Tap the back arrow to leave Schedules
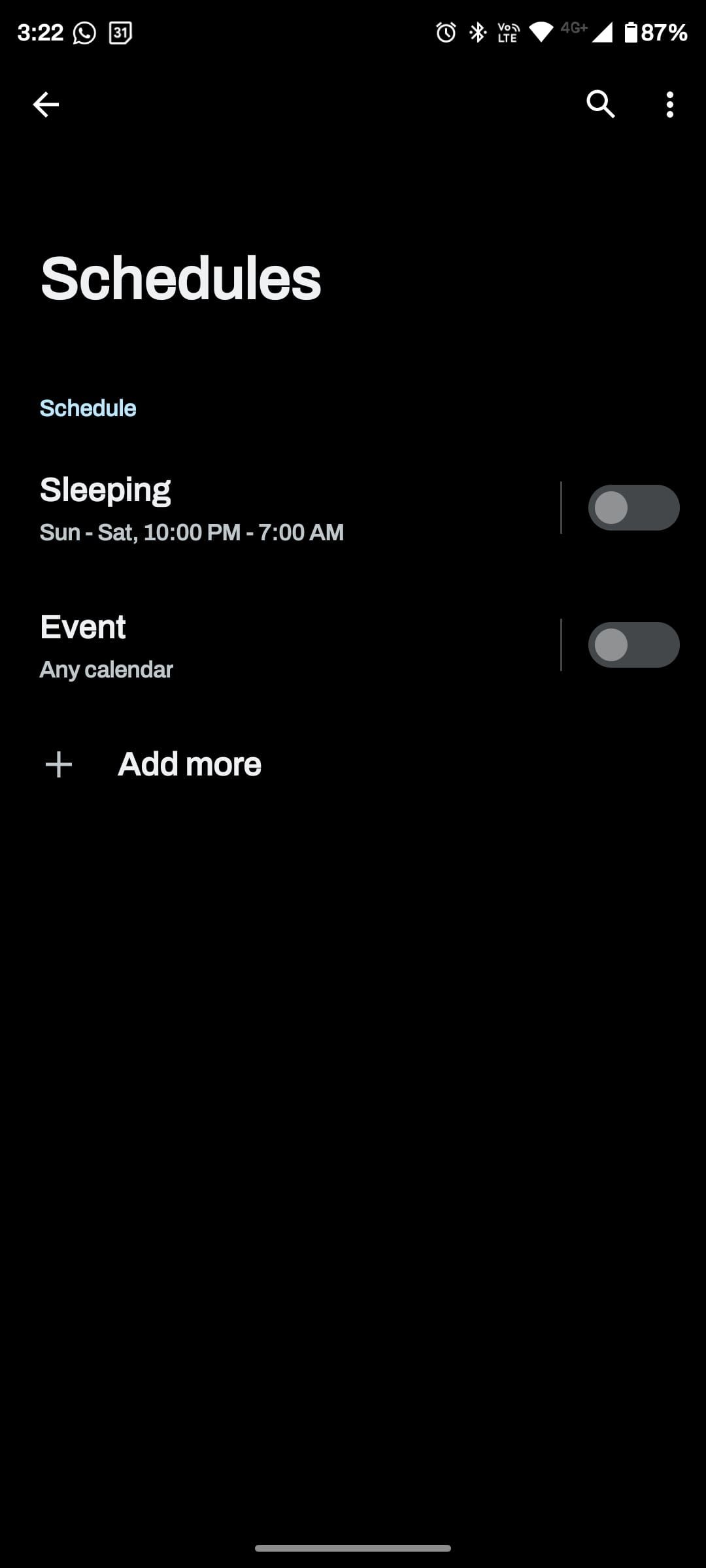706x1568 pixels. 44,104
